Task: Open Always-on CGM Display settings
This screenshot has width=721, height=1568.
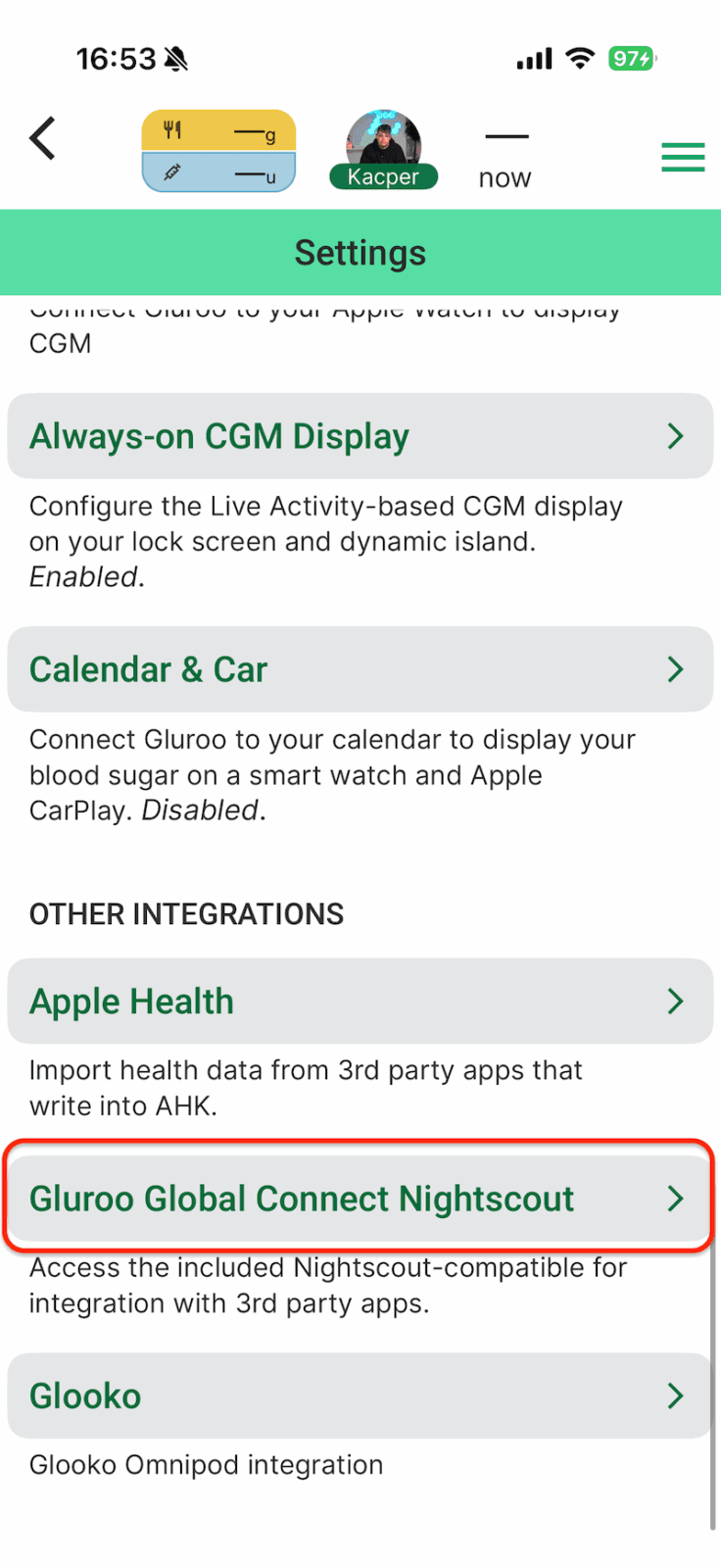Action: click(x=360, y=436)
